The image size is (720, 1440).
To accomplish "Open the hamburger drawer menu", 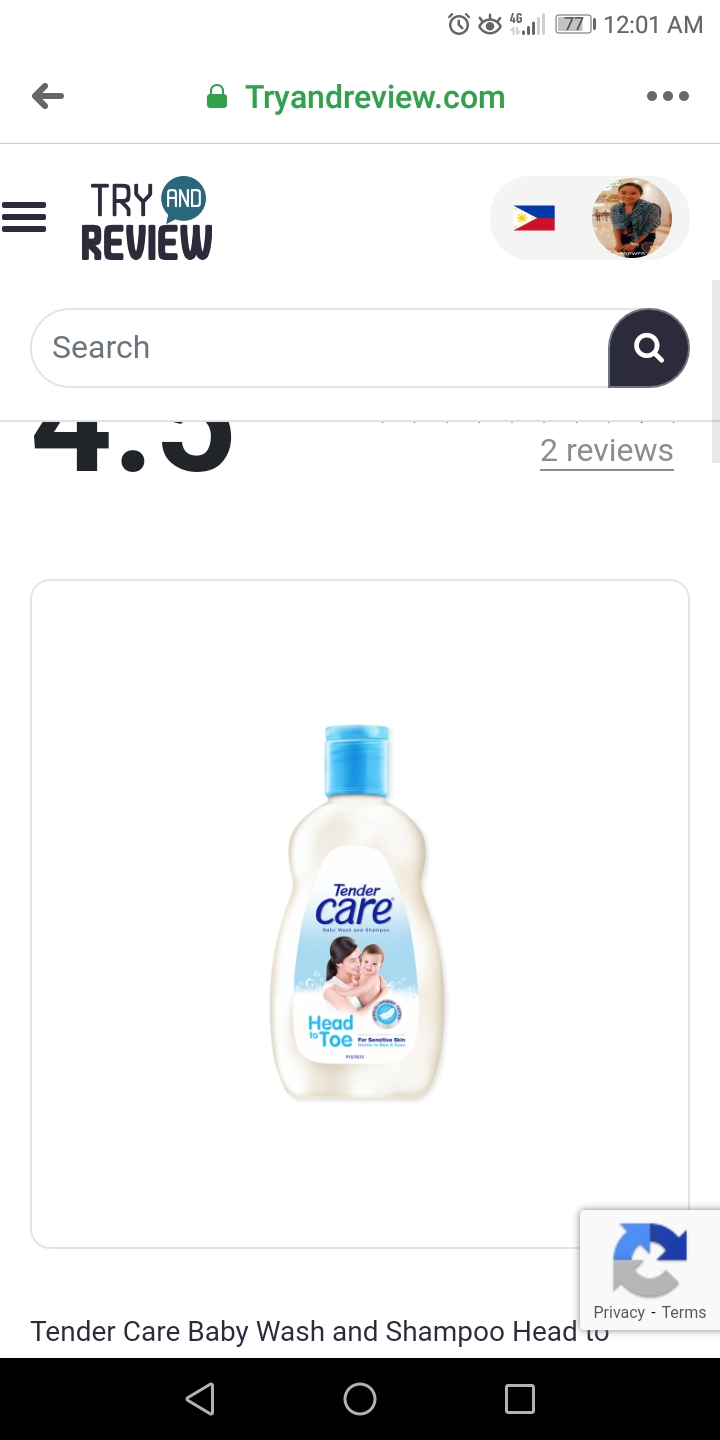I will 24,217.
